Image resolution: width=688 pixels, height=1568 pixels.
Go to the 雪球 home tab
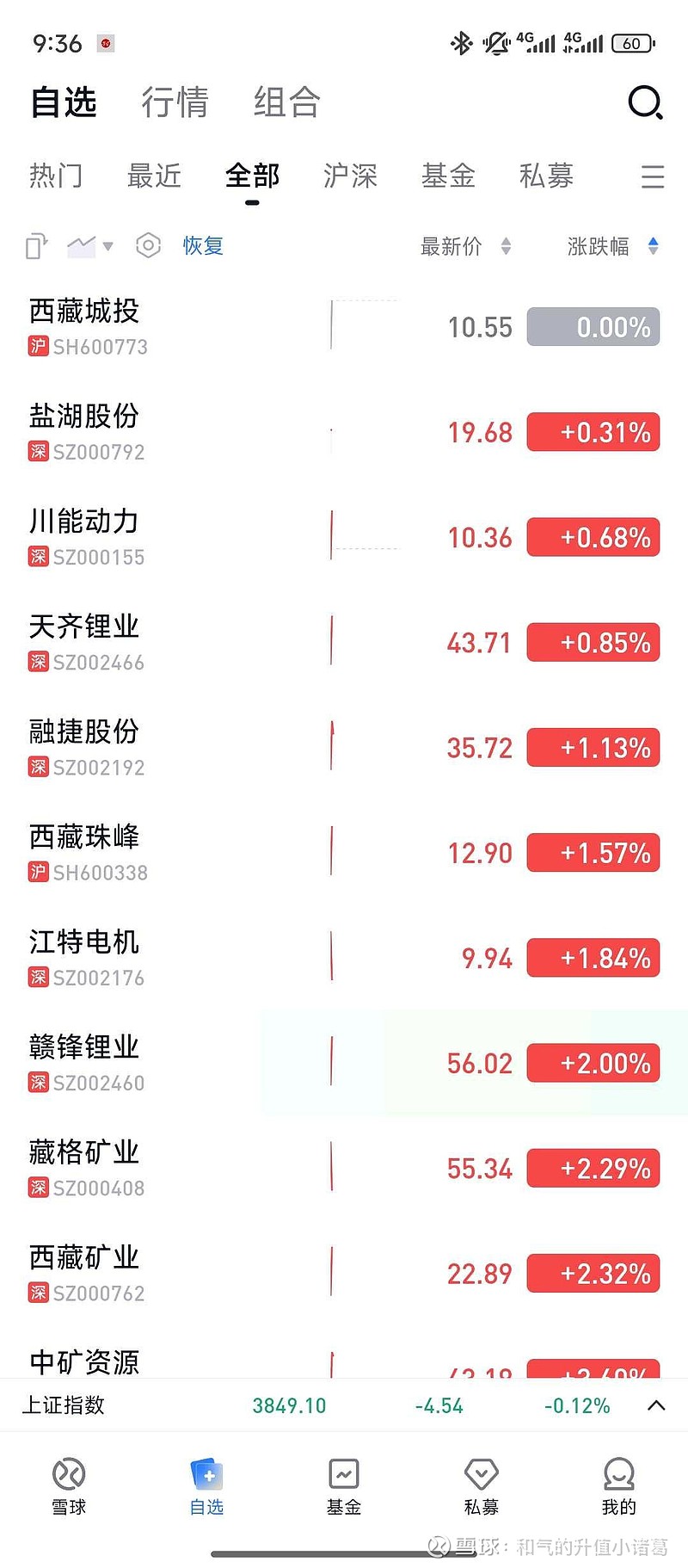click(69, 1486)
